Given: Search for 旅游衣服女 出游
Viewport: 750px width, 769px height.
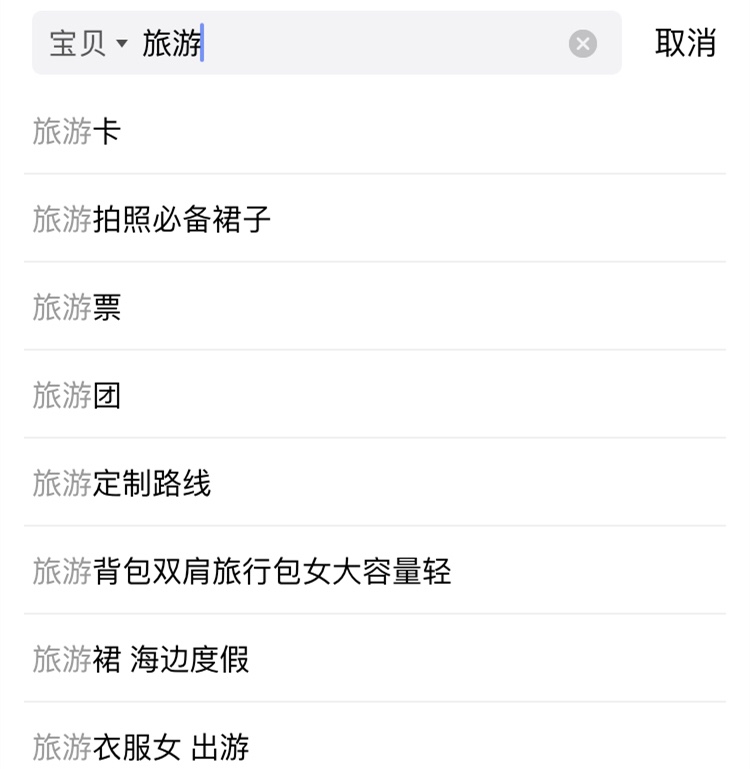Looking at the screenshot, I should click(x=141, y=746).
